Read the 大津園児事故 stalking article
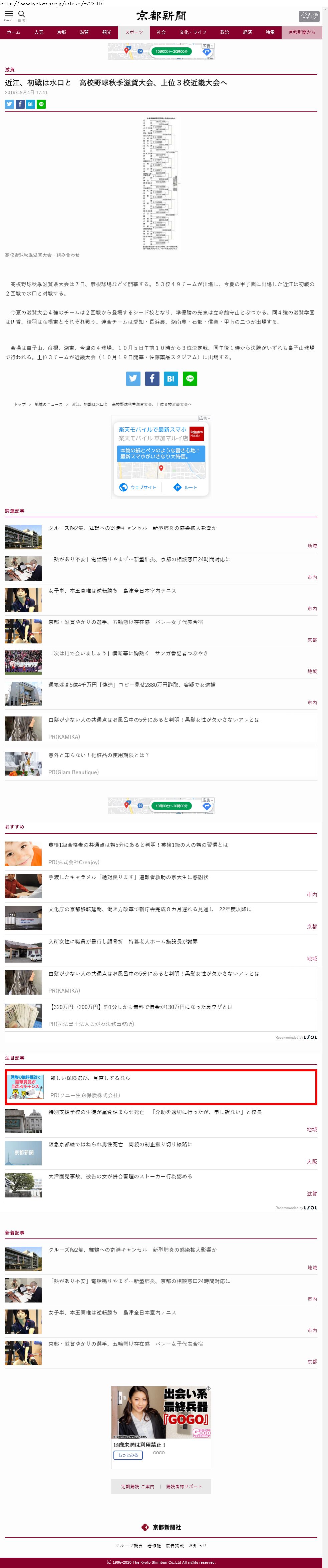 [x=120, y=1177]
